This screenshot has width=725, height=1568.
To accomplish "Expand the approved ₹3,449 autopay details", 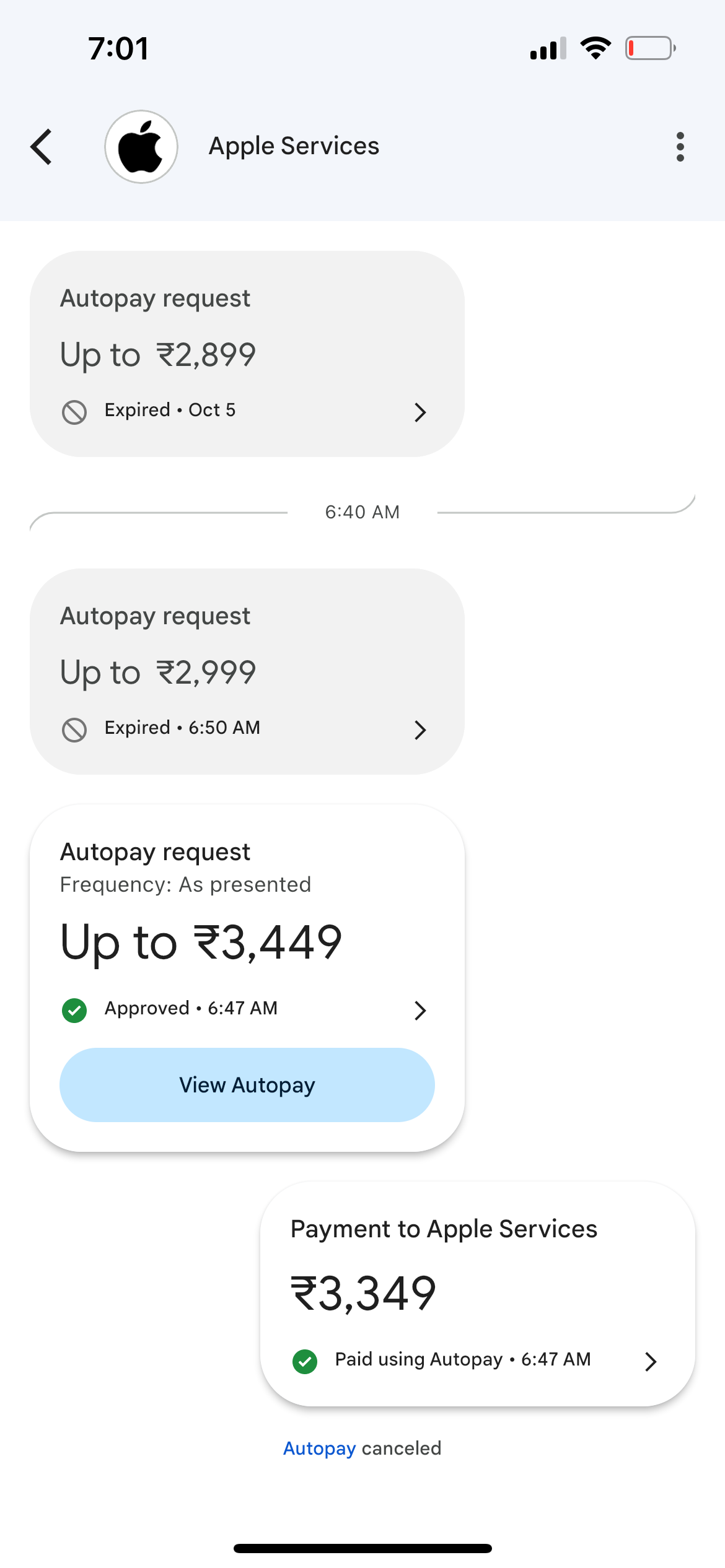I will [x=421, y=1010].
